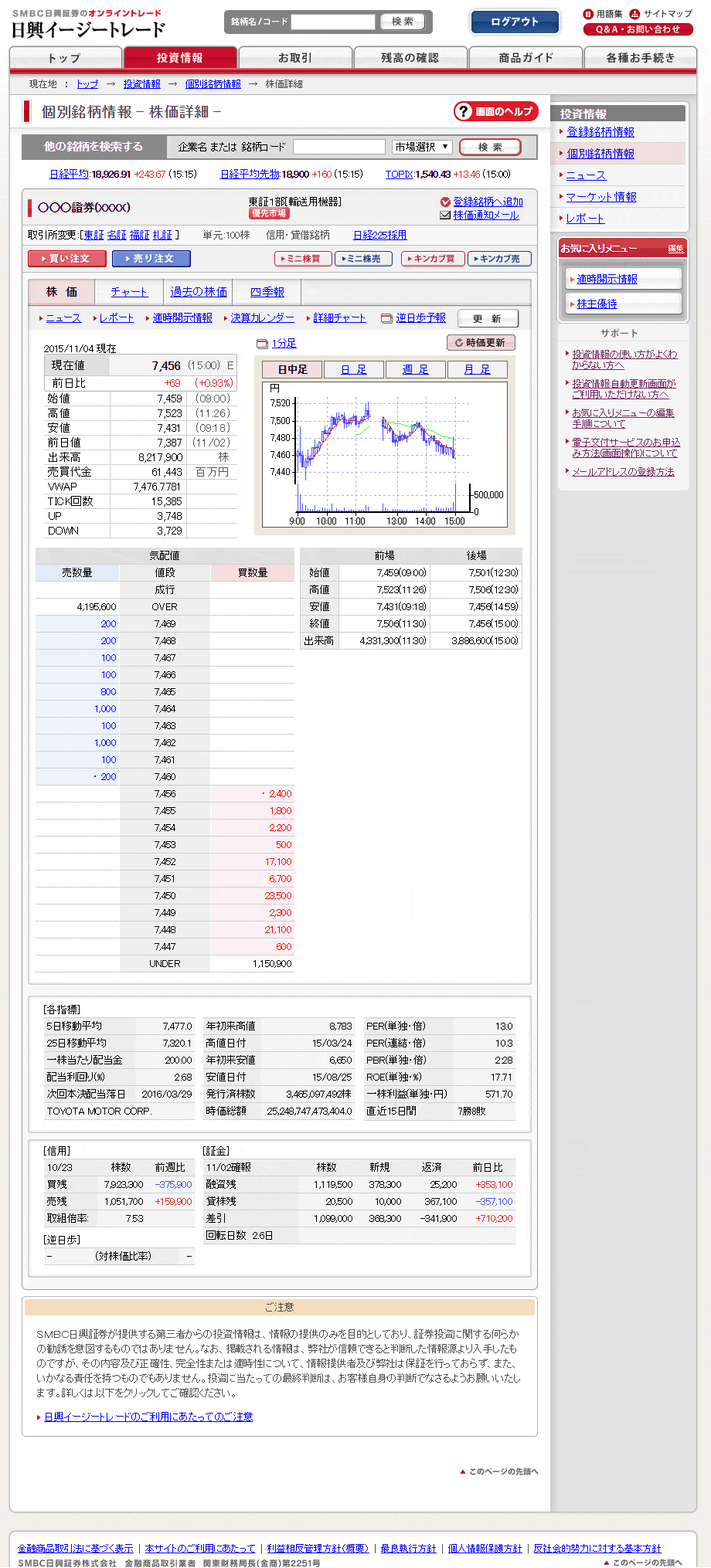Viewport: 711px width, 1568px height.
Task: Open マーケット情報 in the sidebar
Action: tap(601, 197)
